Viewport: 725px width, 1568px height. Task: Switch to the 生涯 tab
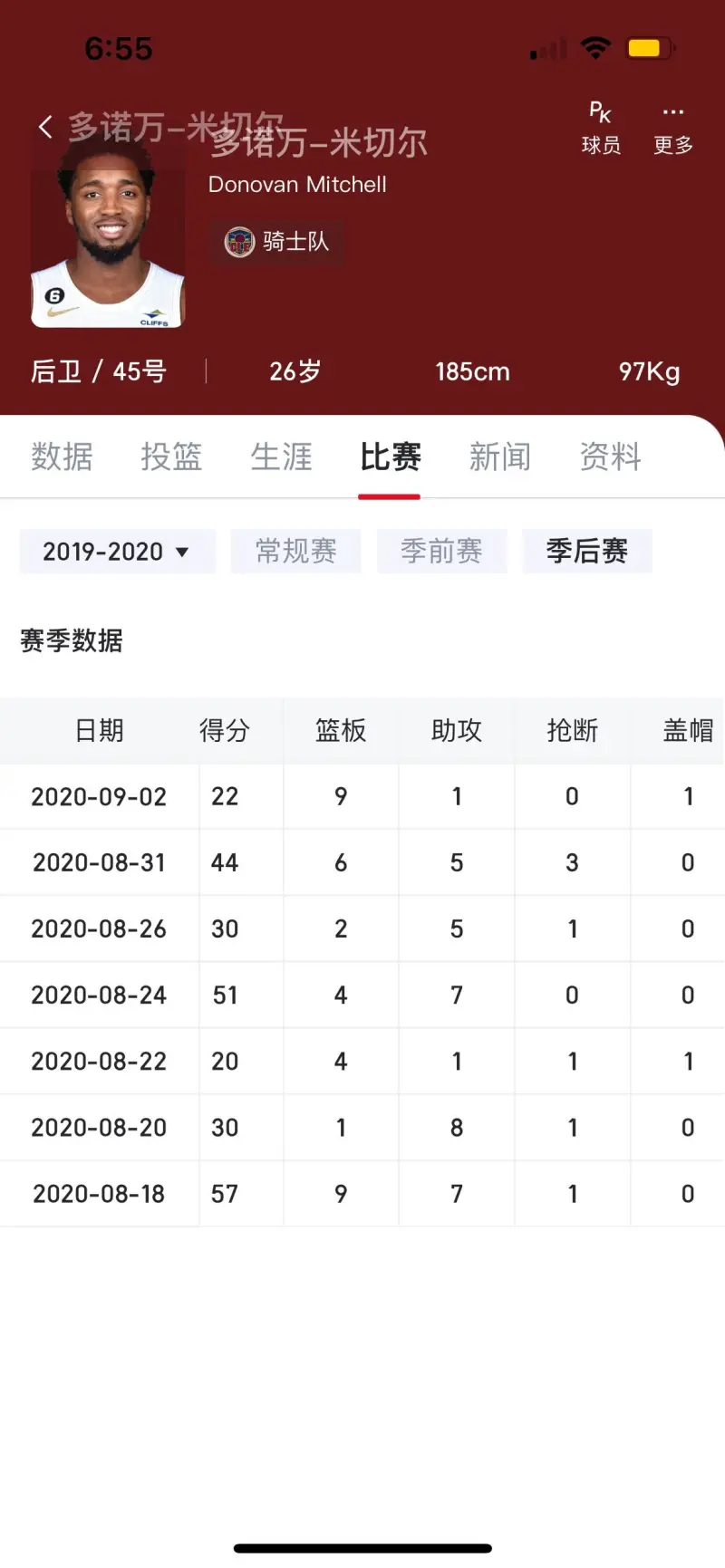click(281, 457)
